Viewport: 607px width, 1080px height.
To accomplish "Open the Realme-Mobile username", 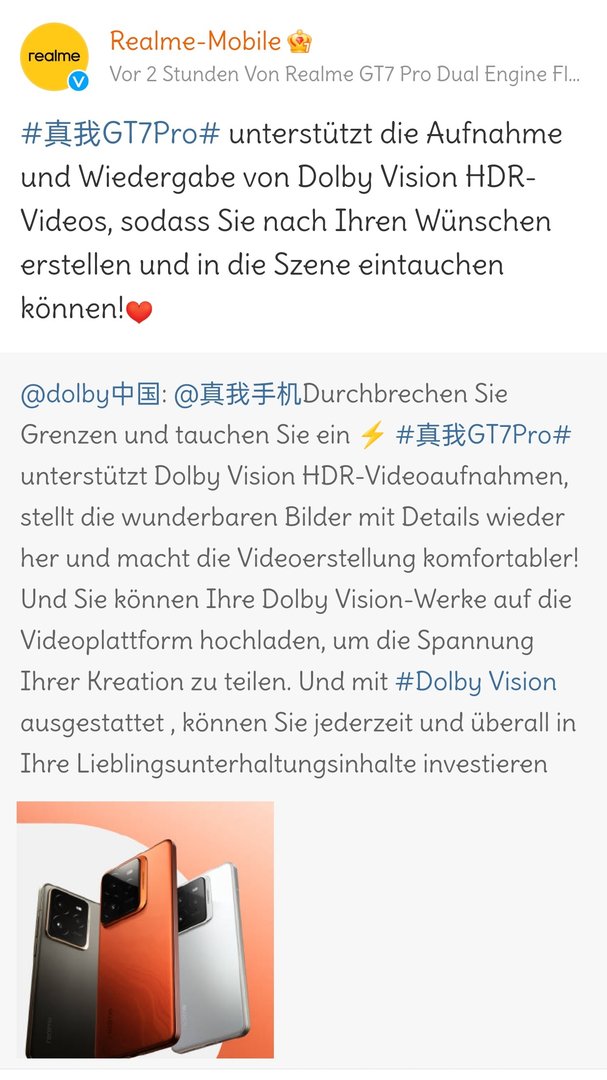I will point(195,41).
